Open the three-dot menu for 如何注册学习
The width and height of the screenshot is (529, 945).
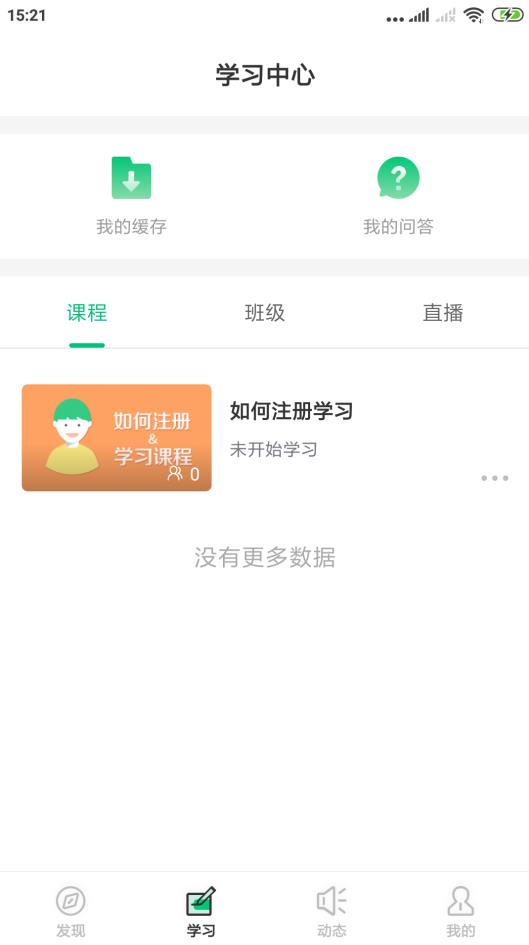click(x=495, y=478)
